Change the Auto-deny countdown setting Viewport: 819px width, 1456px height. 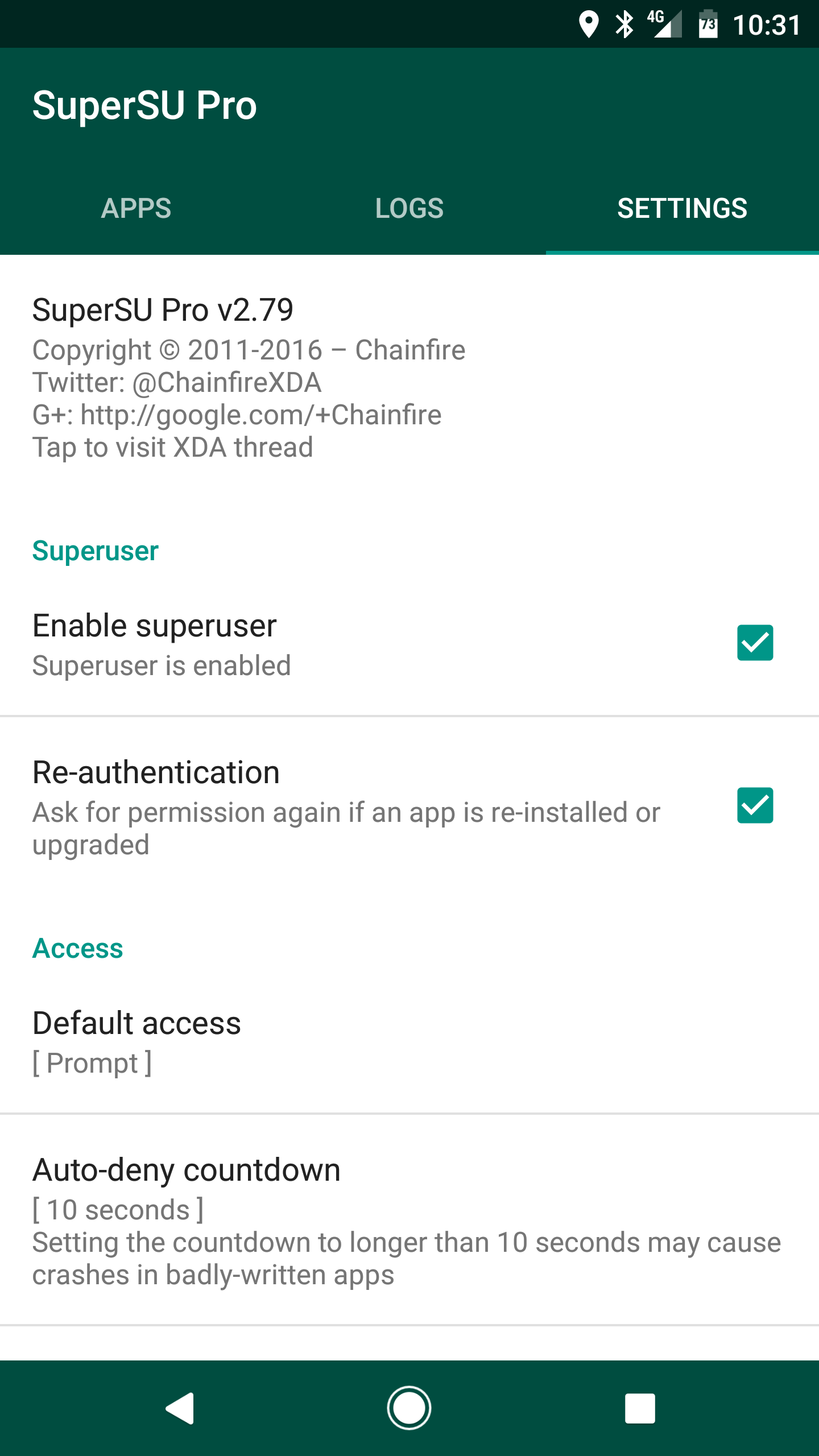click(409, 1219)
